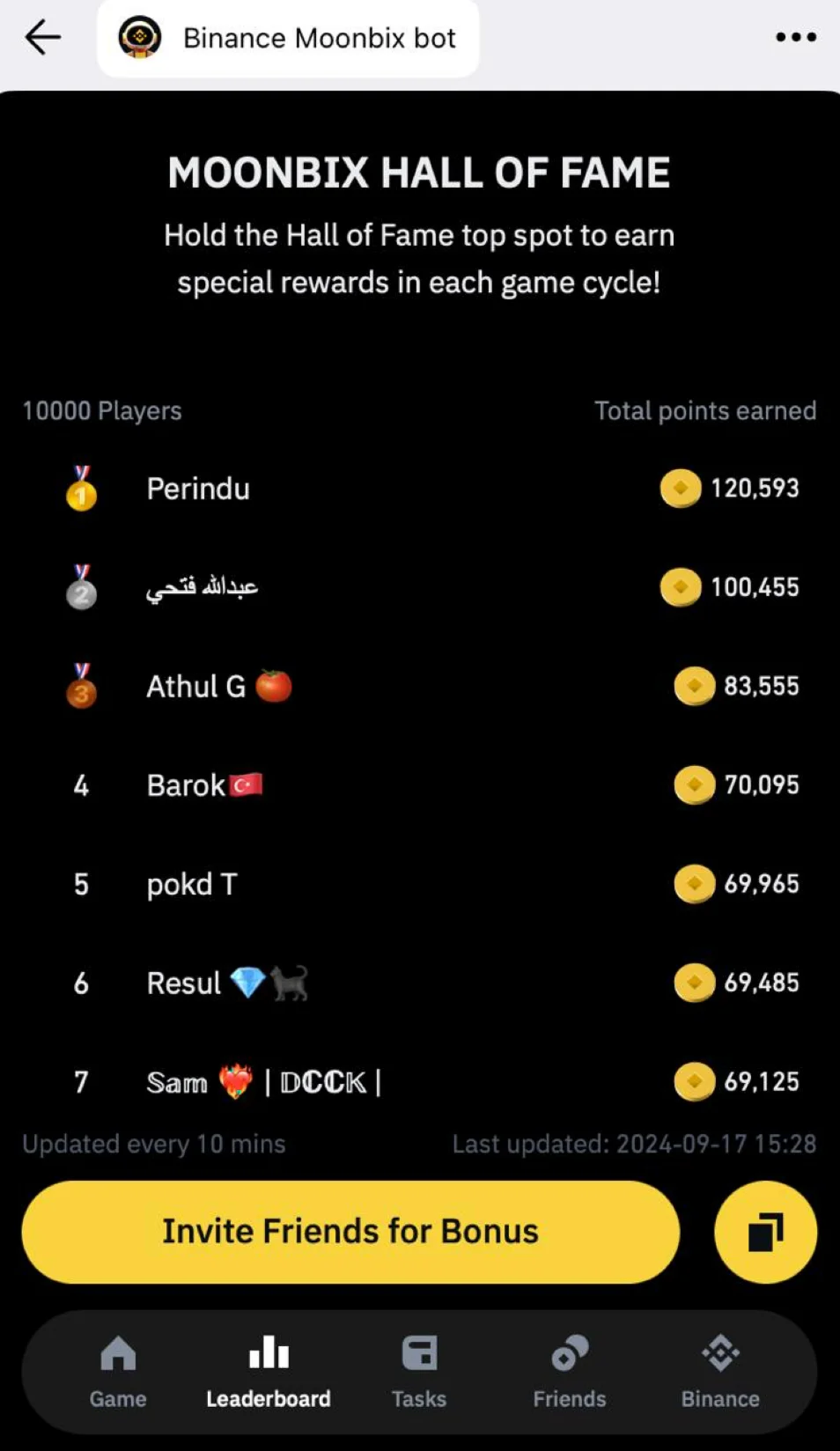Viewport: 840px width, 1451px height.
Task: Select the Leaderboard tab
Action: point(269,1372)
